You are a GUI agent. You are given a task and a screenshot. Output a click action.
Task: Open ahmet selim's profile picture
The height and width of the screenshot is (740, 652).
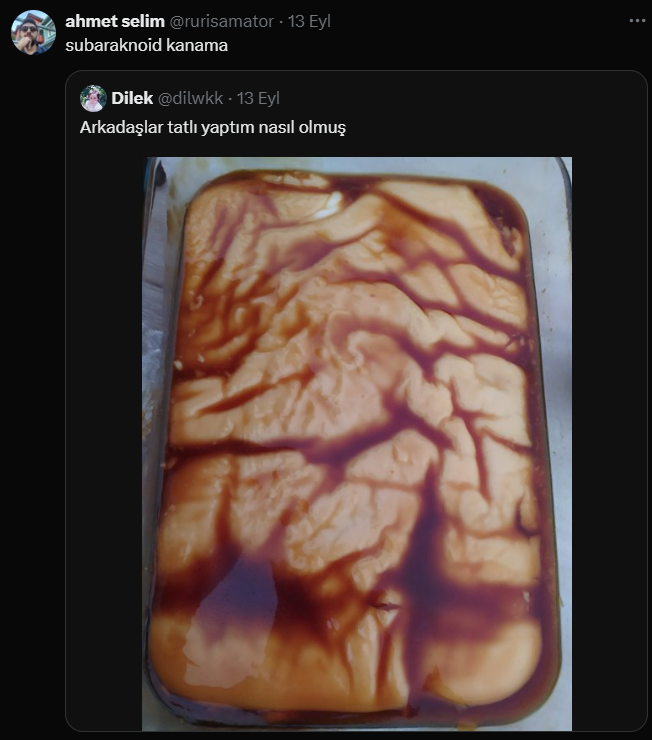[x=33, y=33]
